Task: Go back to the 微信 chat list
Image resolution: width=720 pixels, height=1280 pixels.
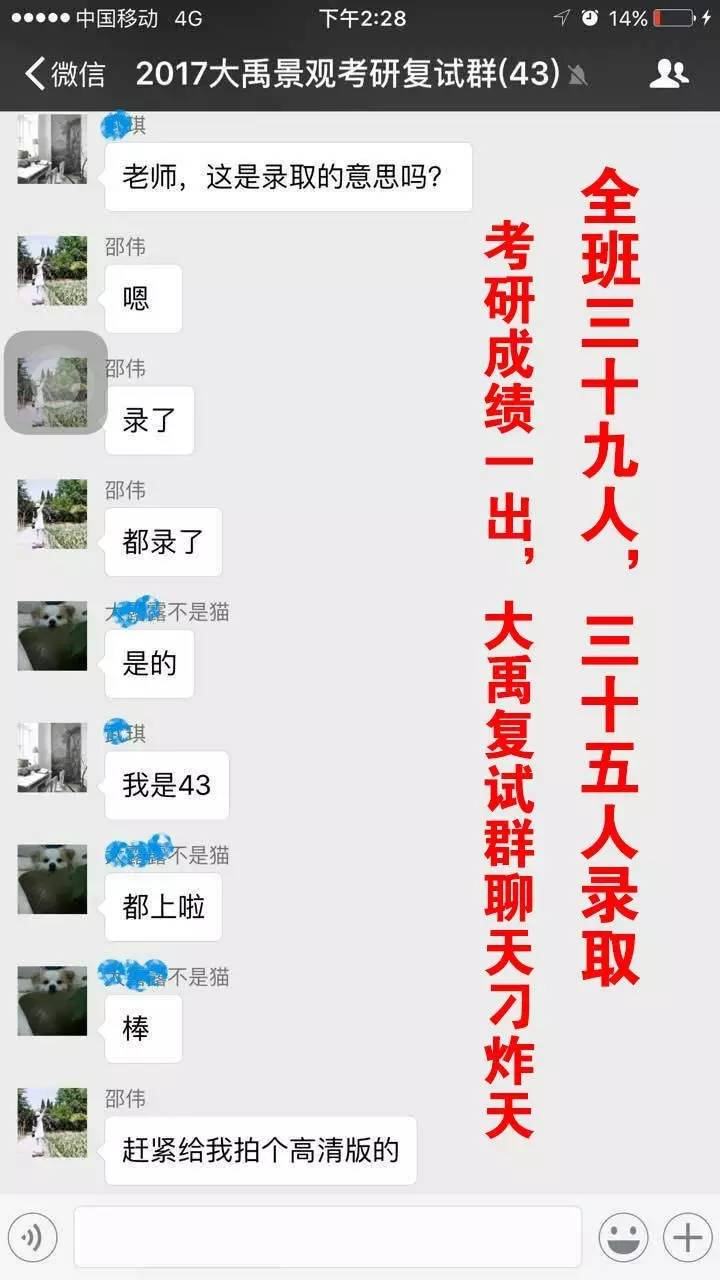Action: (65, 73)
